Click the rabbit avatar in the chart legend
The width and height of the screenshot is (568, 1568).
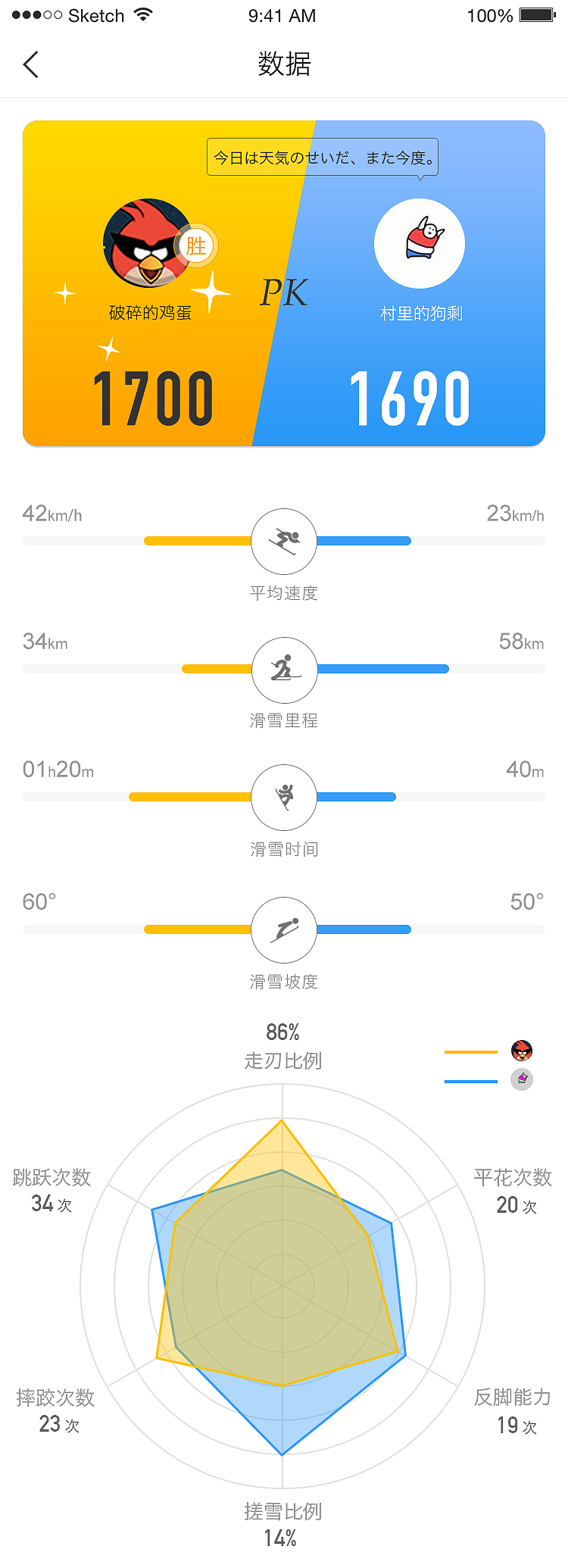coord(523,1080)
